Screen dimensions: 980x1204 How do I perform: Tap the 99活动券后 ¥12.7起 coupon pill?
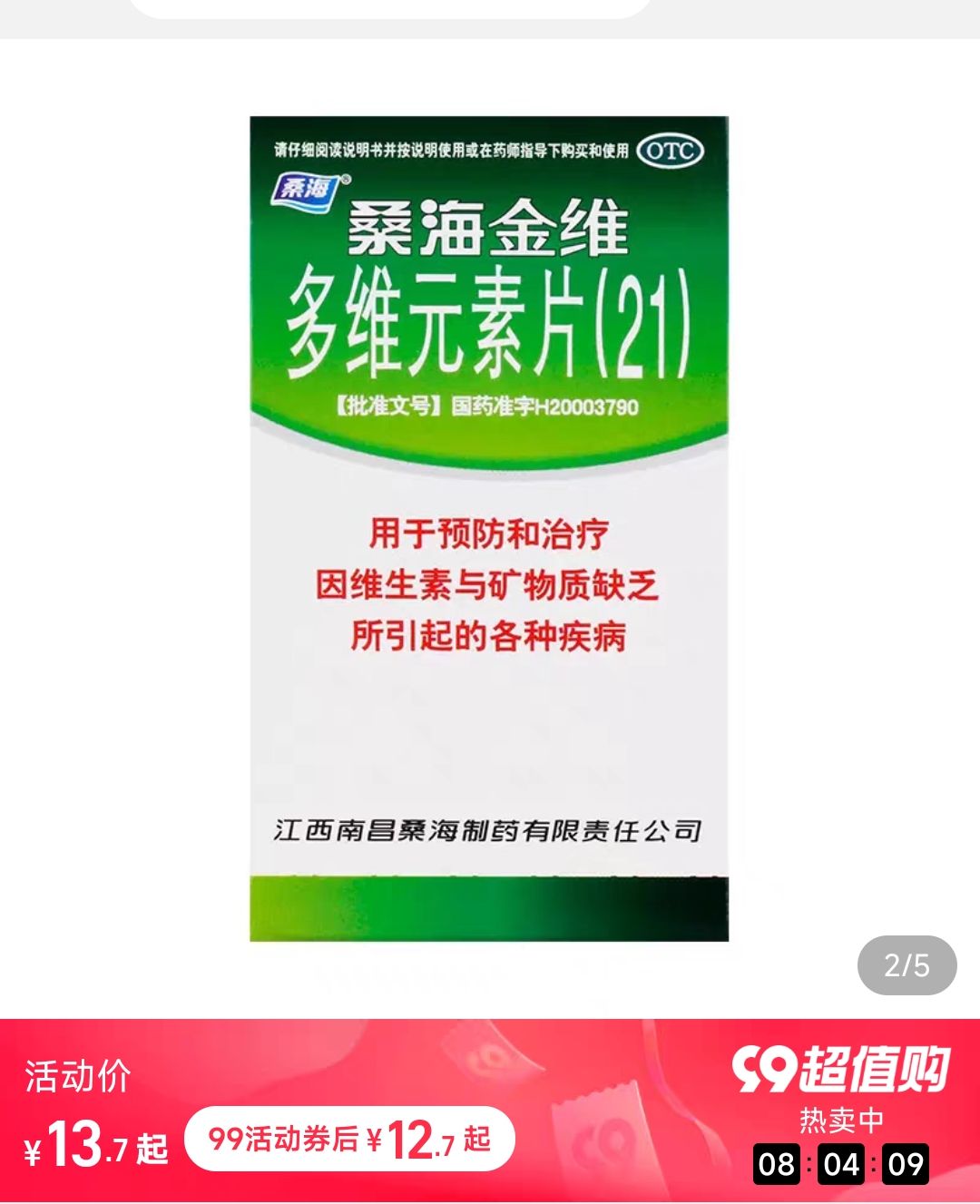pyautogui.click(x=349, y=1139)
